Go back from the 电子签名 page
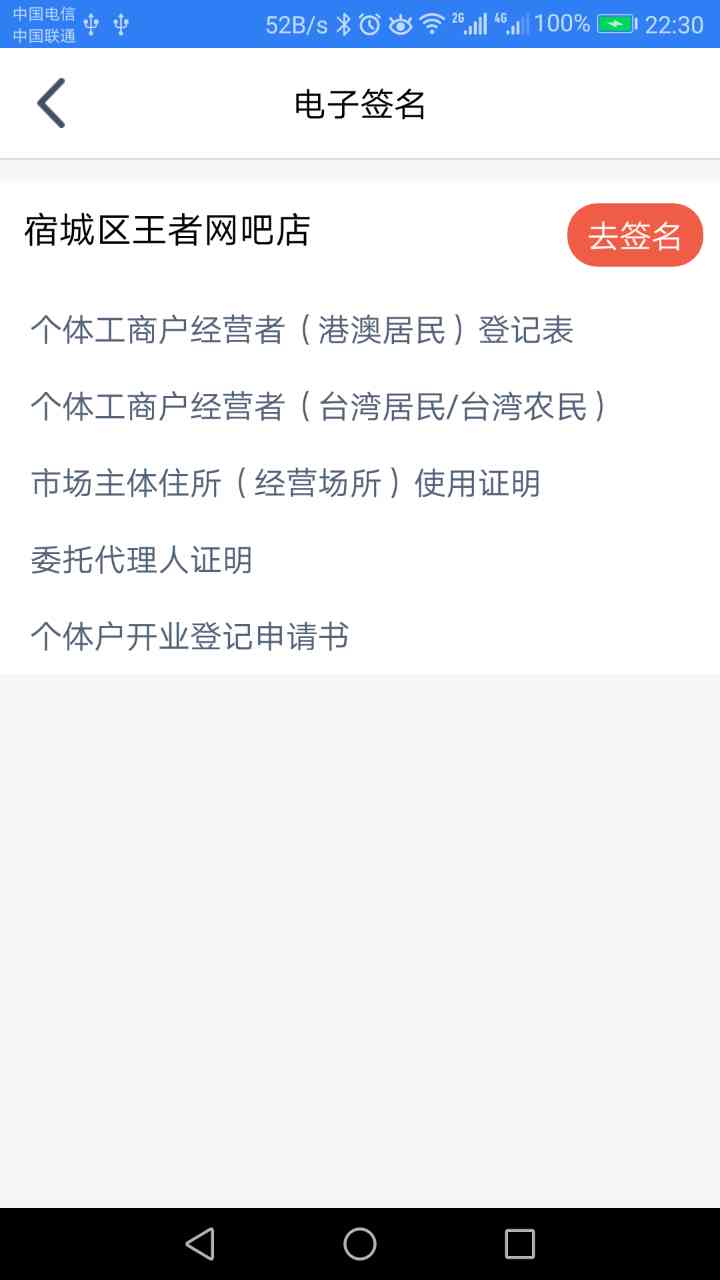 point(51,103)
